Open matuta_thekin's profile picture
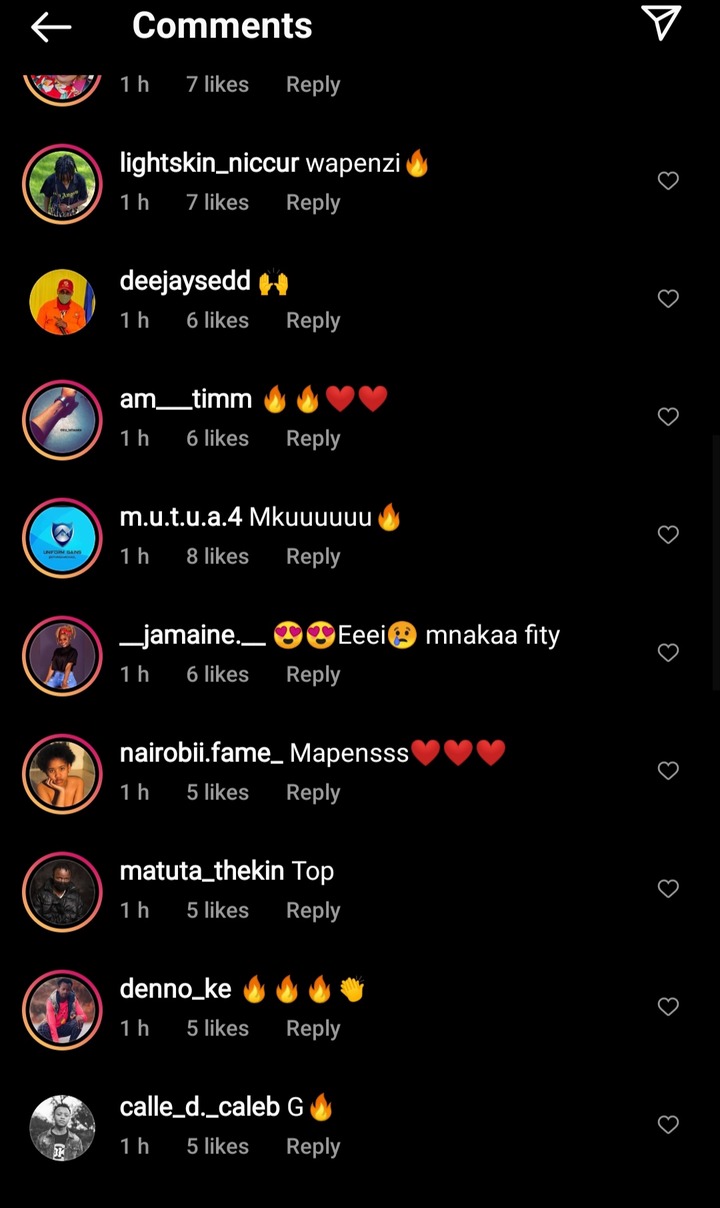Viewport: 720px width, 1208px height. pyautogui.click(x=62, y=892)
